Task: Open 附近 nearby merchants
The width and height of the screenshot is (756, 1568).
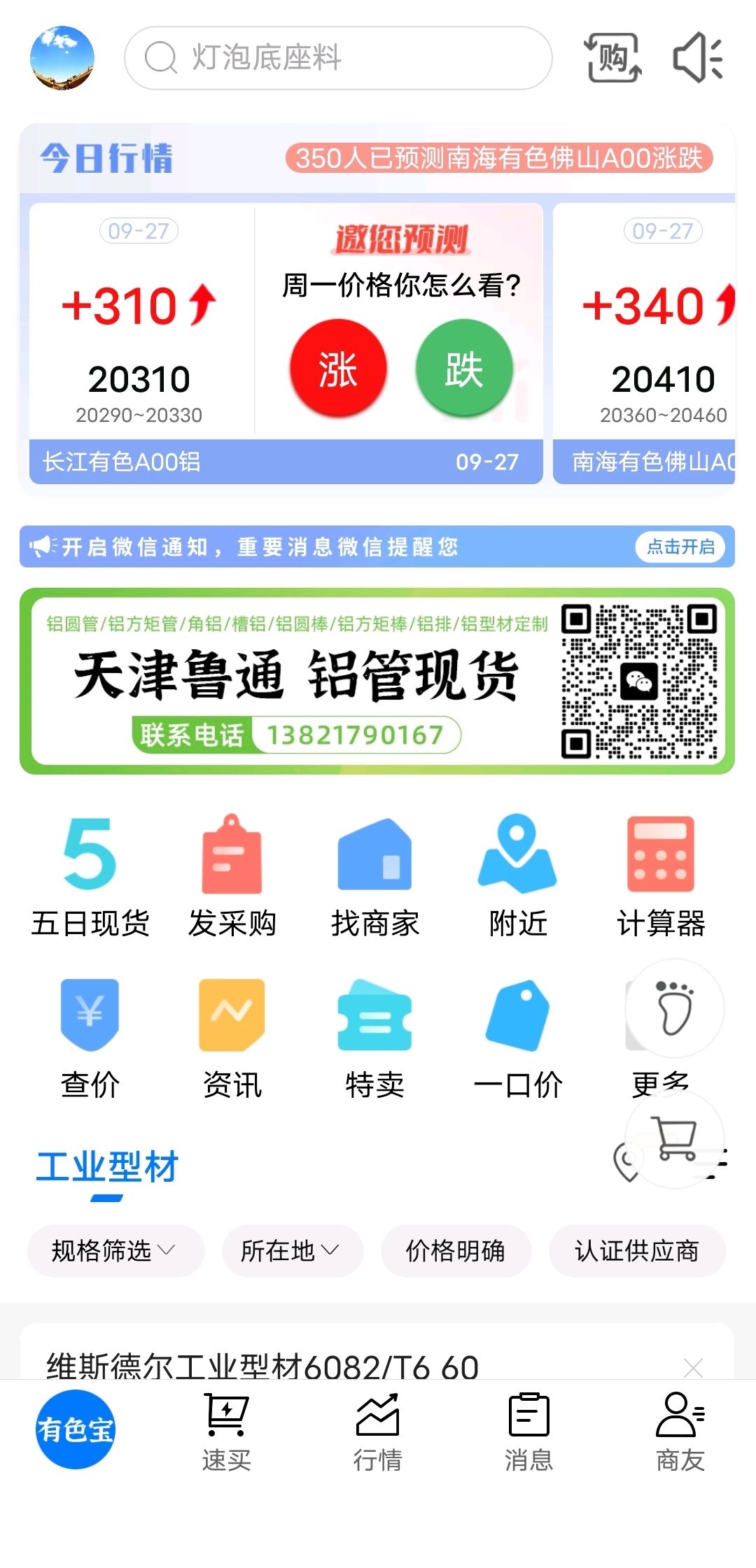Action: 518,877
